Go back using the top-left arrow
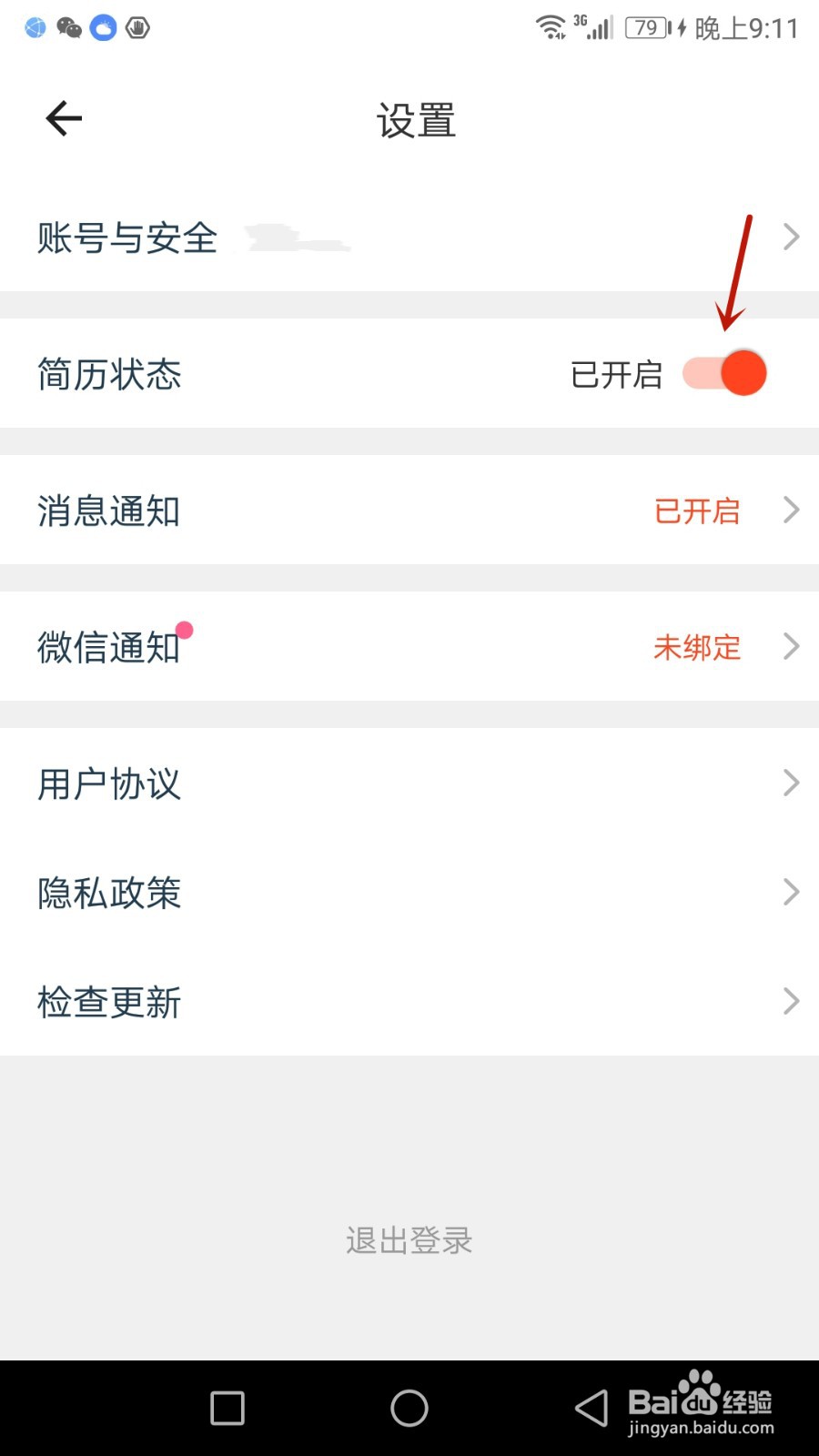Image resolution: width=819 pixels, height=1456 pixels. click(x=64, y=118)
